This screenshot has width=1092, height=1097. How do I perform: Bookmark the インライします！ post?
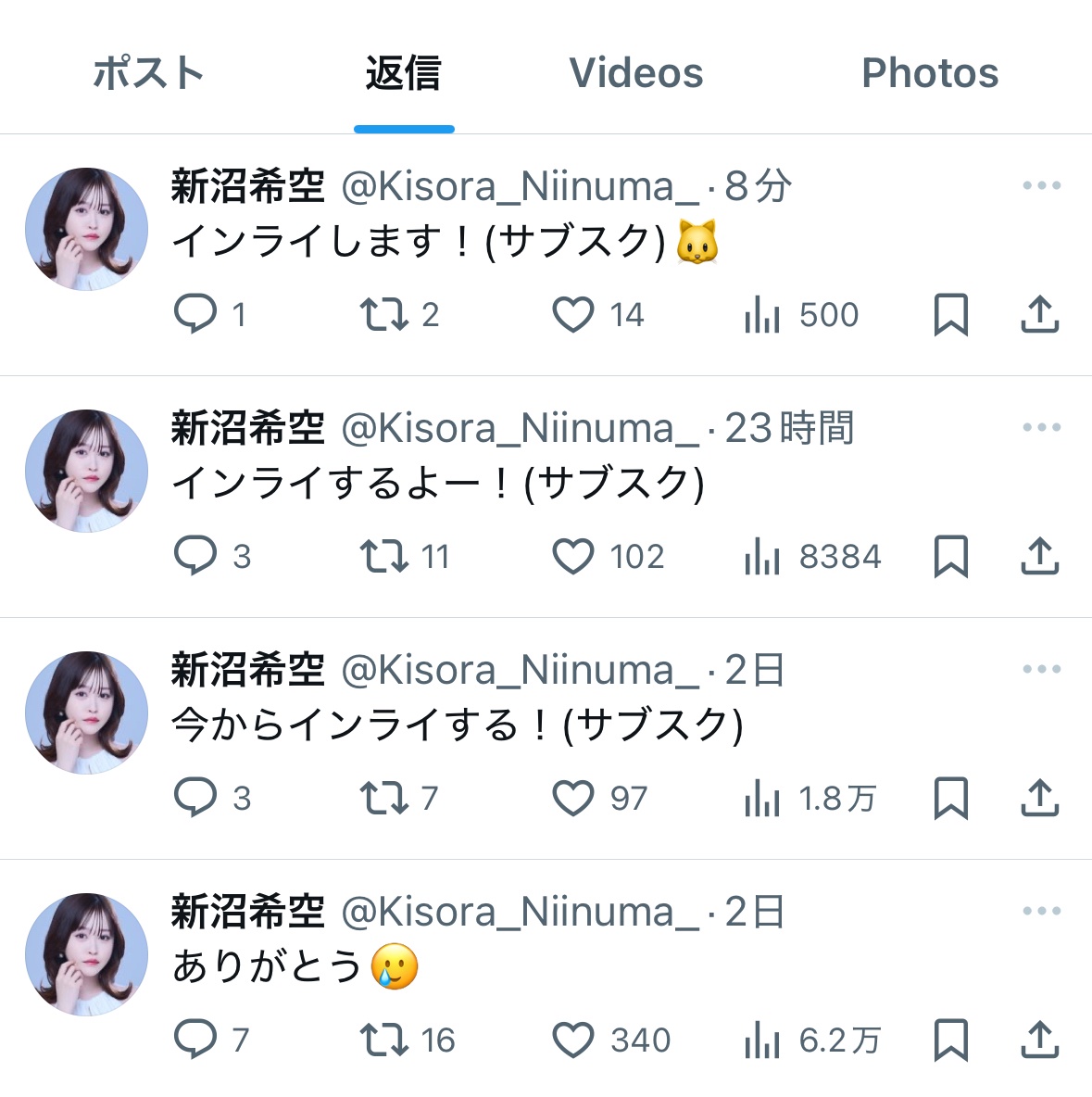(950, 315)
